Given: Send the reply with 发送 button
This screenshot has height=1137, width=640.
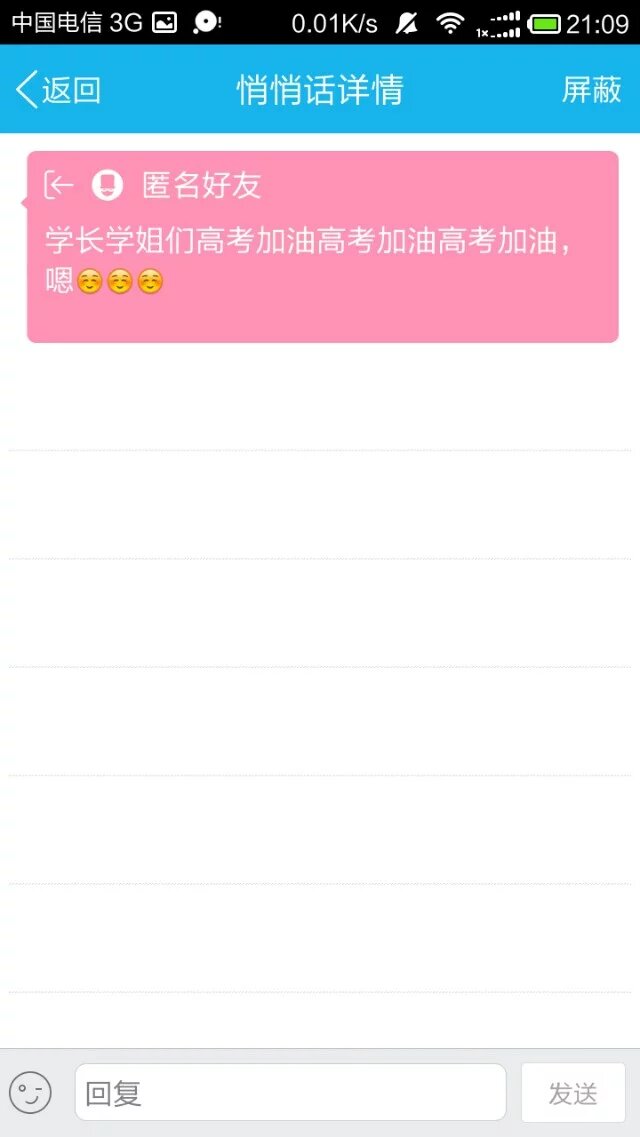Looking at the screenshot, I should [x=573, y=1093].
